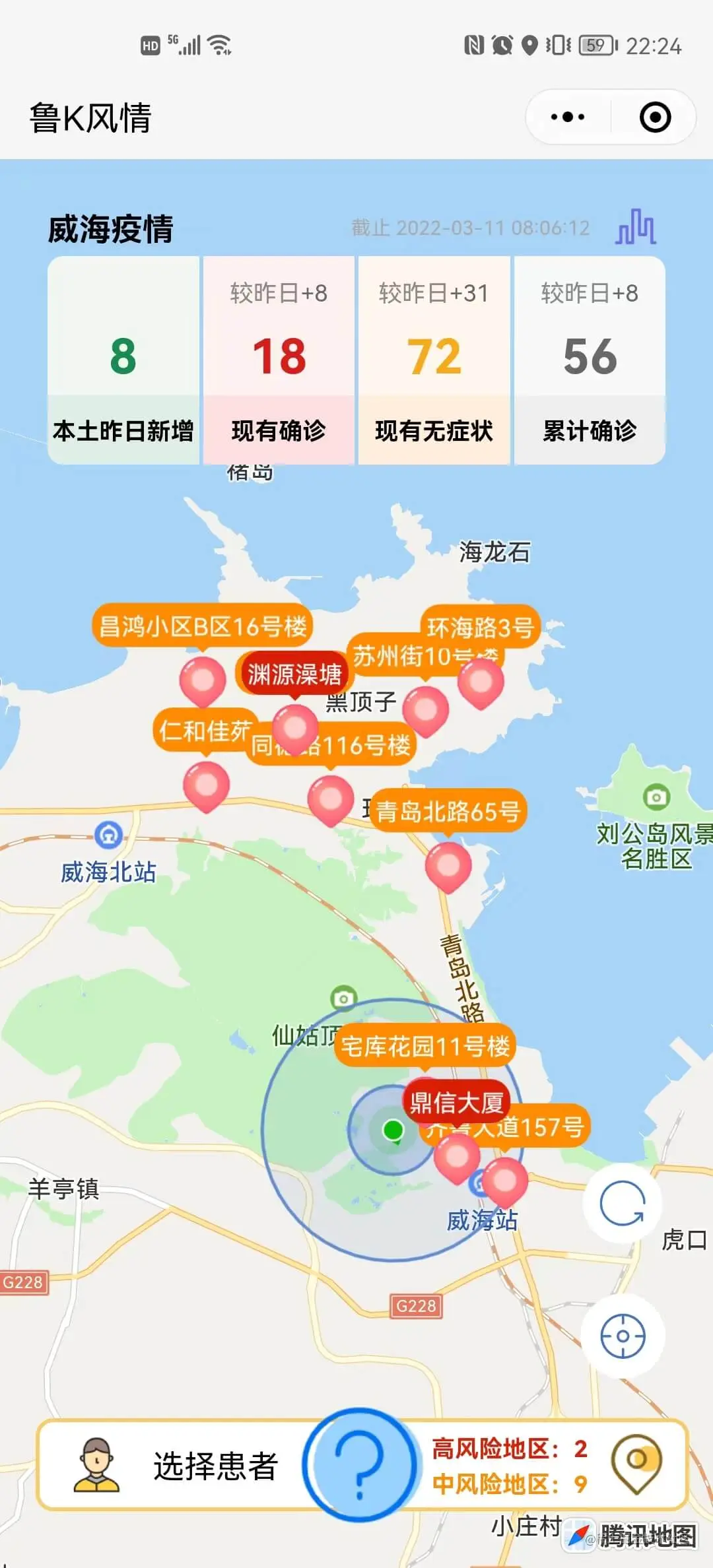Viewport: 713px width, 1568px height.
Task: Tap the 仁和佳苑 location marker
Action: coord(205,731)
